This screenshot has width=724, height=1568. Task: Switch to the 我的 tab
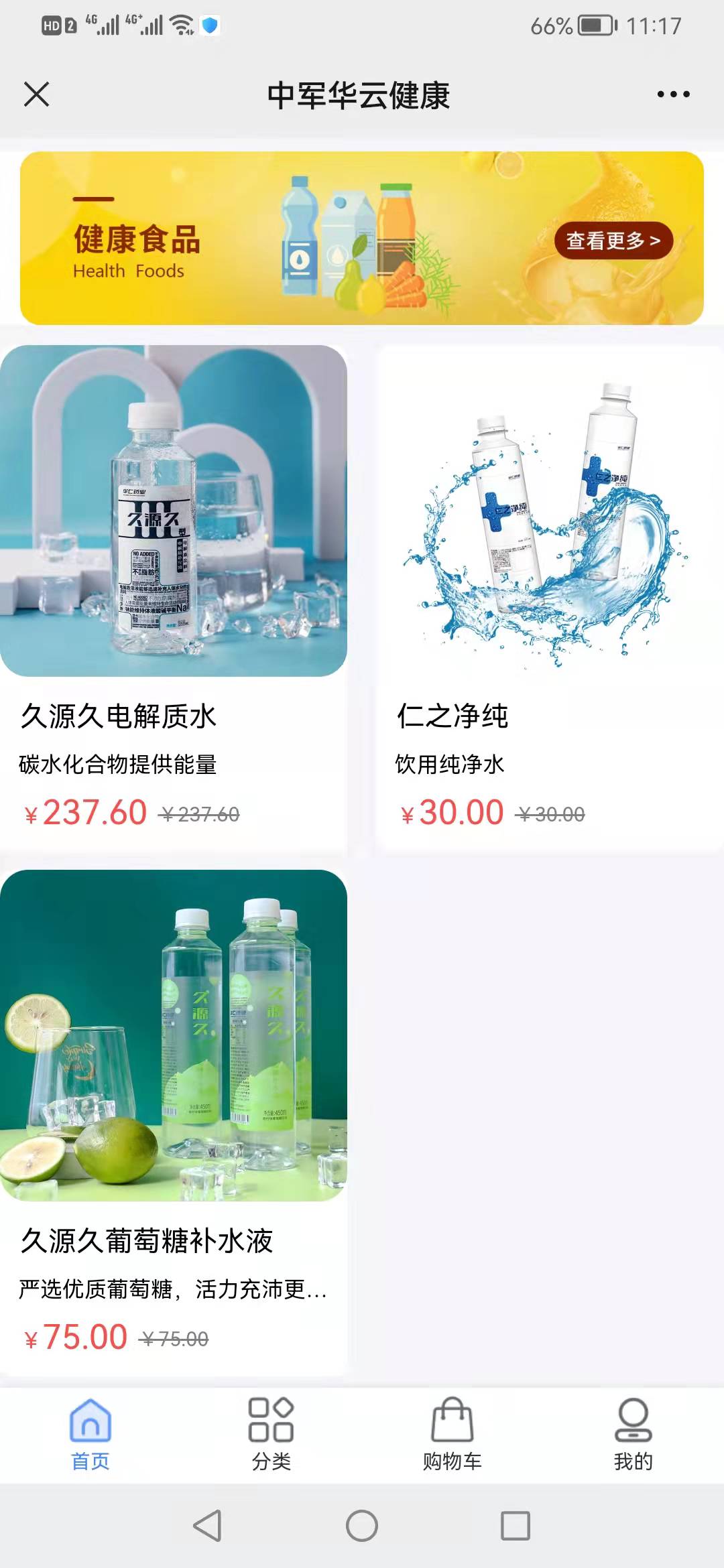tap(633, 1435)
